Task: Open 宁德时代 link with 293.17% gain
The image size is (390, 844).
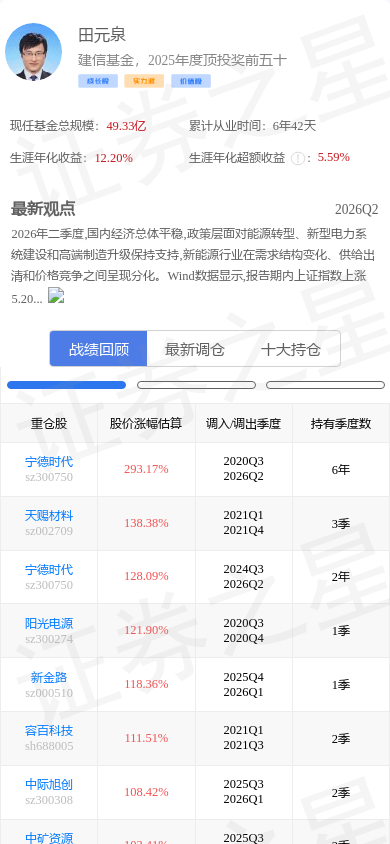Action: 49,462
